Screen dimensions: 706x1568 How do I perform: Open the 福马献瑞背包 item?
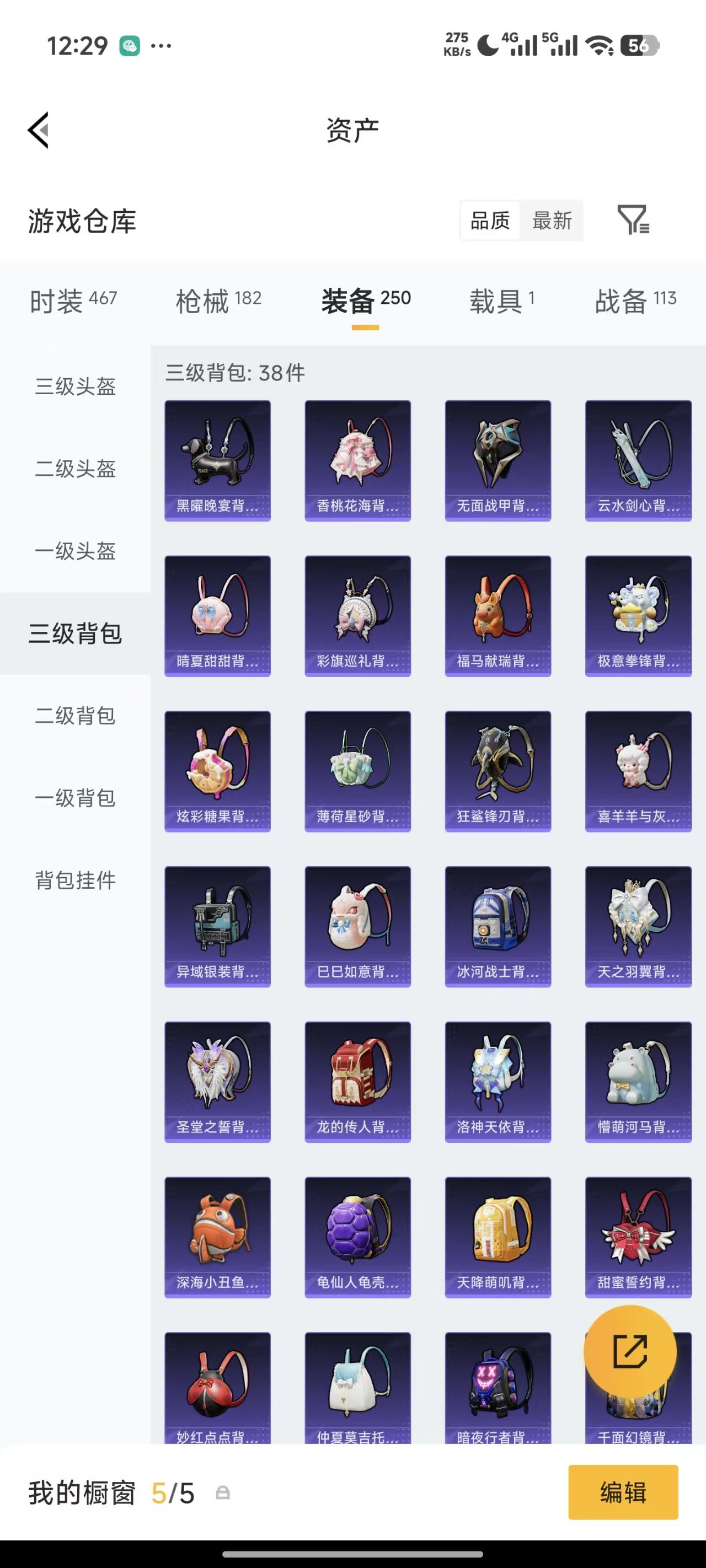pos(498,616)
